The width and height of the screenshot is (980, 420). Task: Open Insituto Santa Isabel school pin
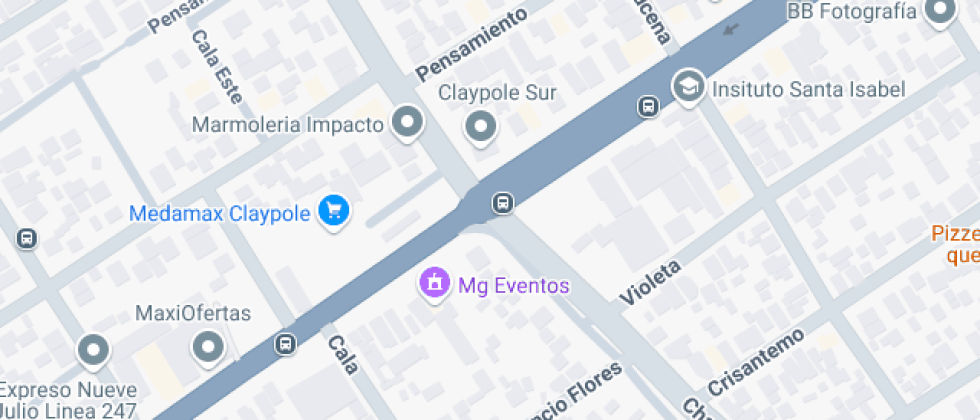coord(689,88)
